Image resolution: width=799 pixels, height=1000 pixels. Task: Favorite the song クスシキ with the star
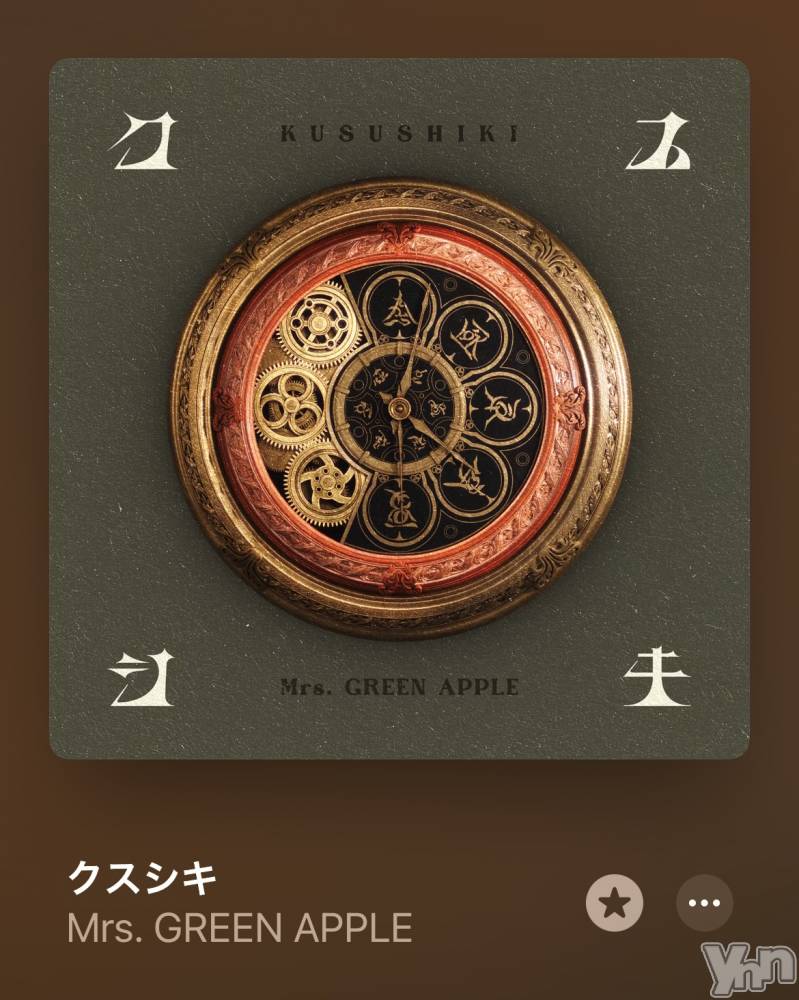pyautogui.click(x=614, y=903)
